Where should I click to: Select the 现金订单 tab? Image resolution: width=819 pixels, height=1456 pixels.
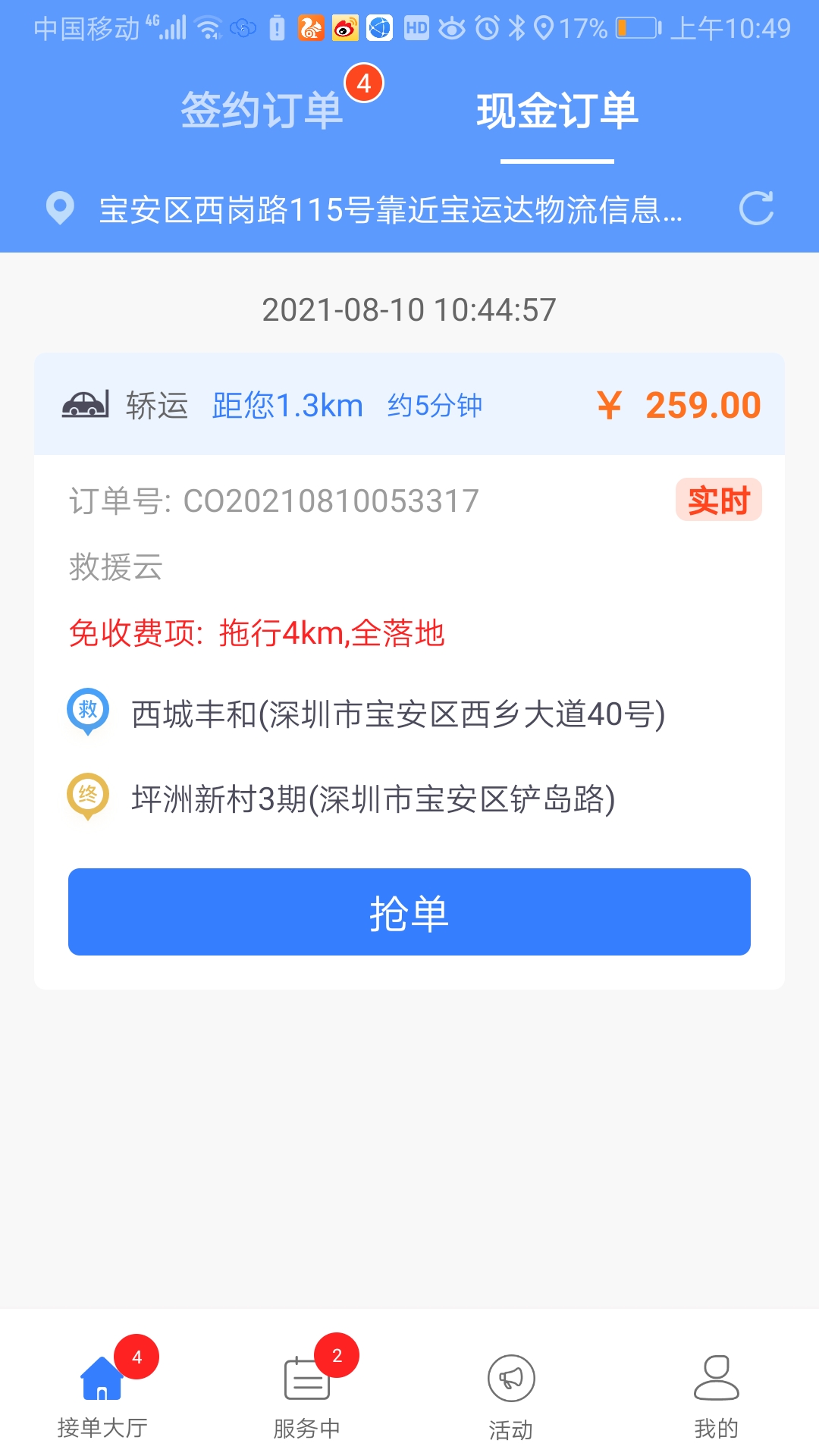[x=557, y=111]
